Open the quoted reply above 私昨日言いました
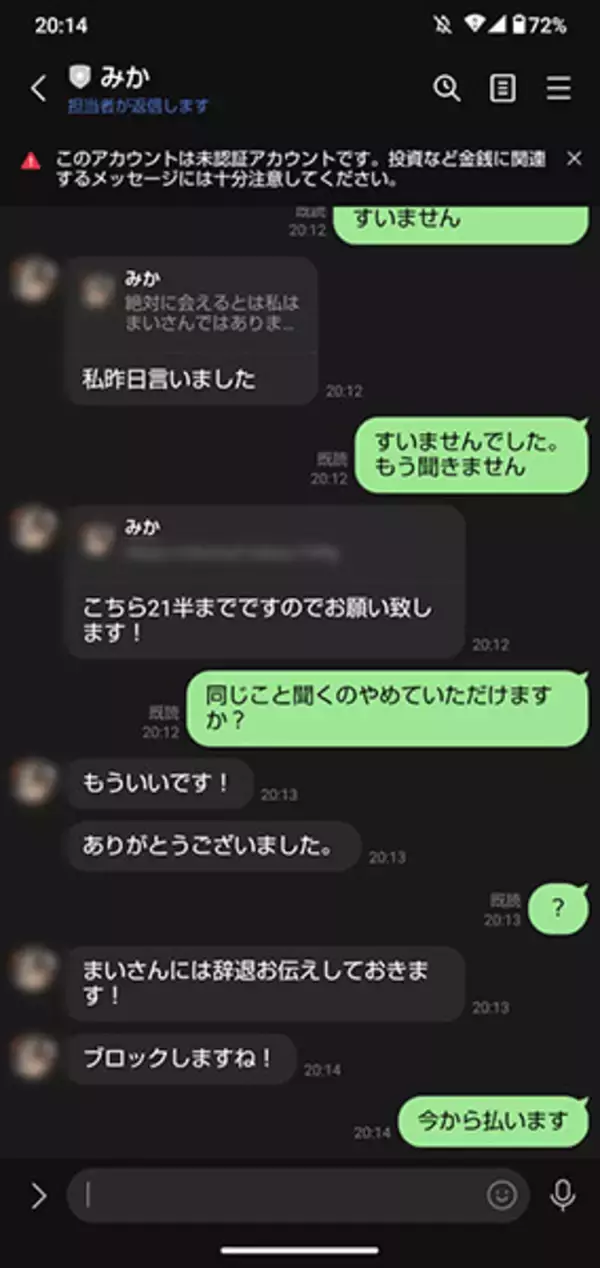Image resolution: width=600 pixels, height=1268 pixels. pos(192,302)
